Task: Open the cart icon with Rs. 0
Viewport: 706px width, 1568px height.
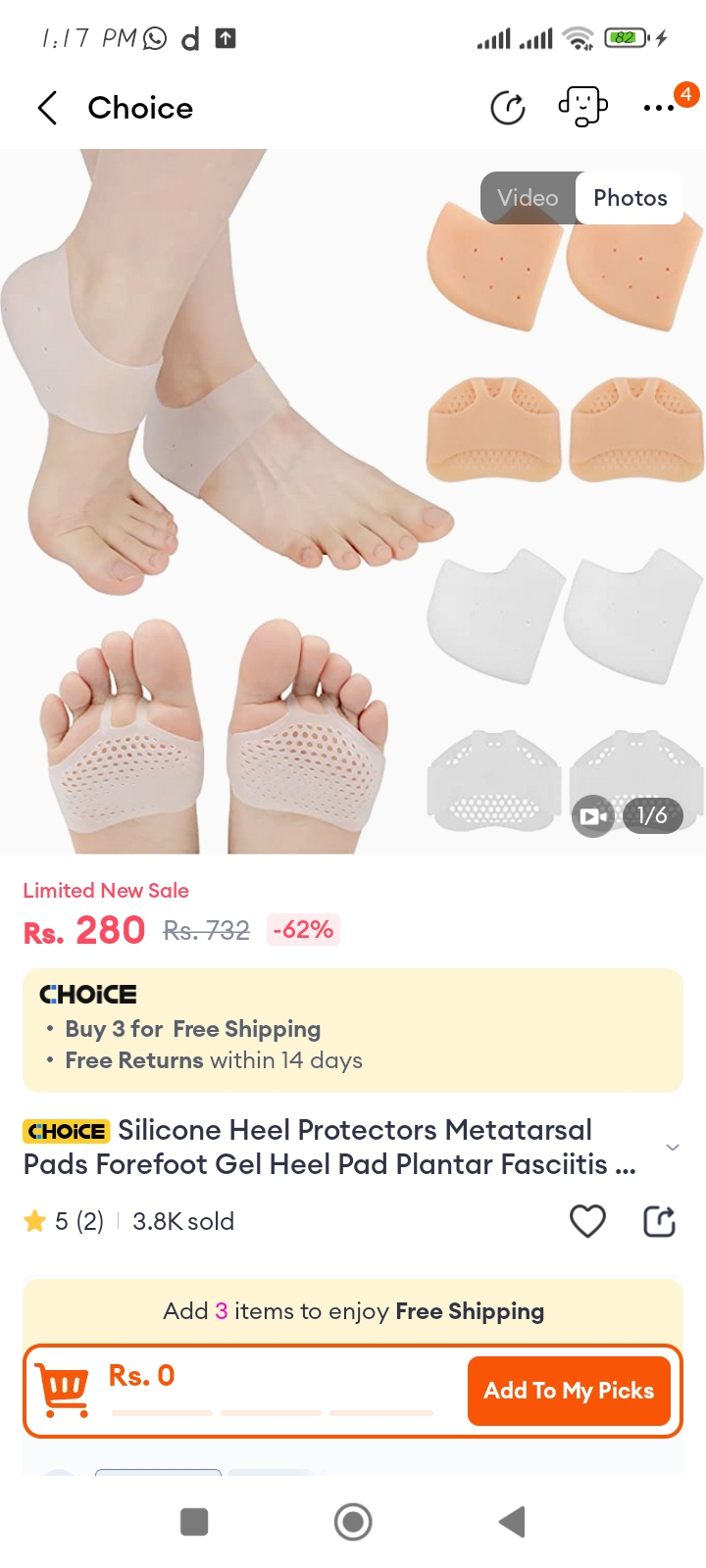Action: [63, 1390]
